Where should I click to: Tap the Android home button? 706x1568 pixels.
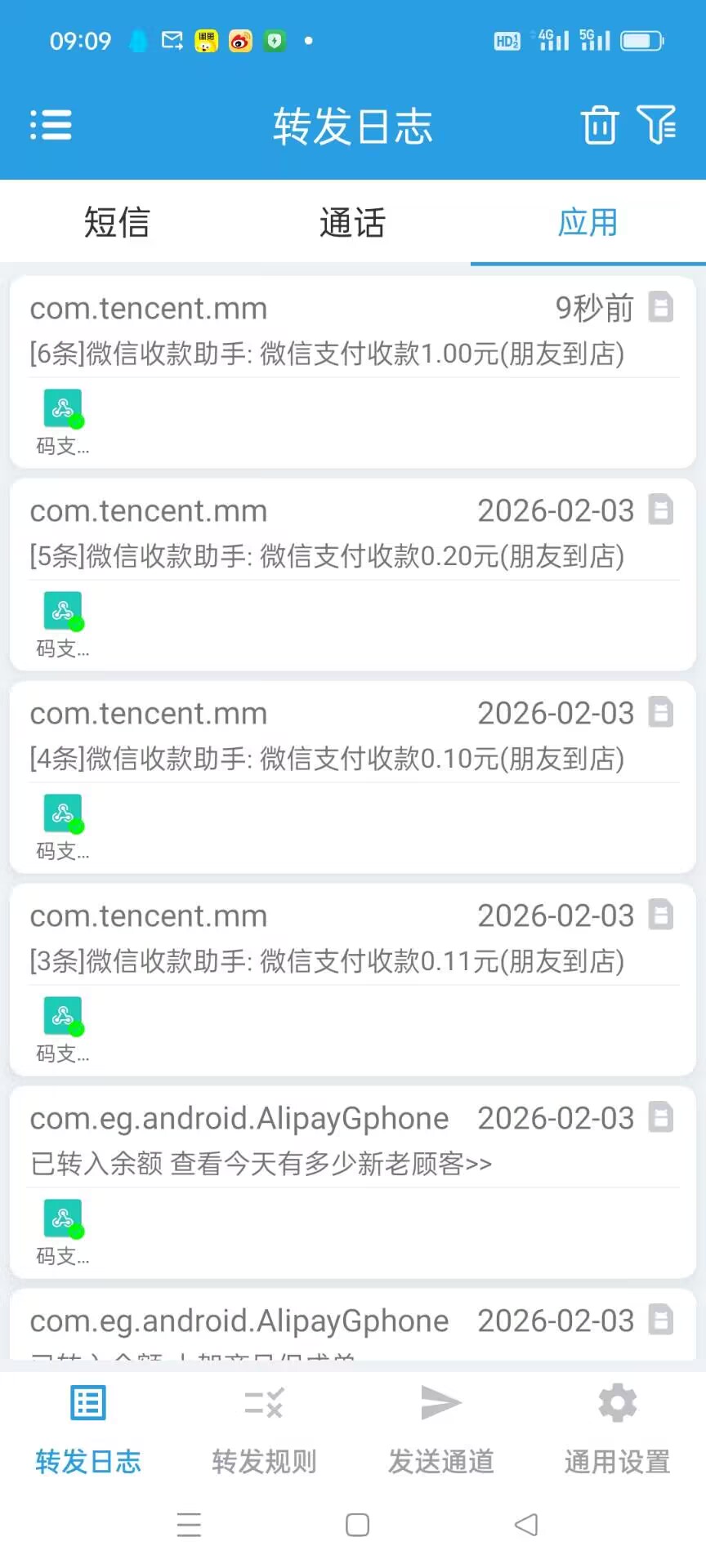pos(357,1524)
